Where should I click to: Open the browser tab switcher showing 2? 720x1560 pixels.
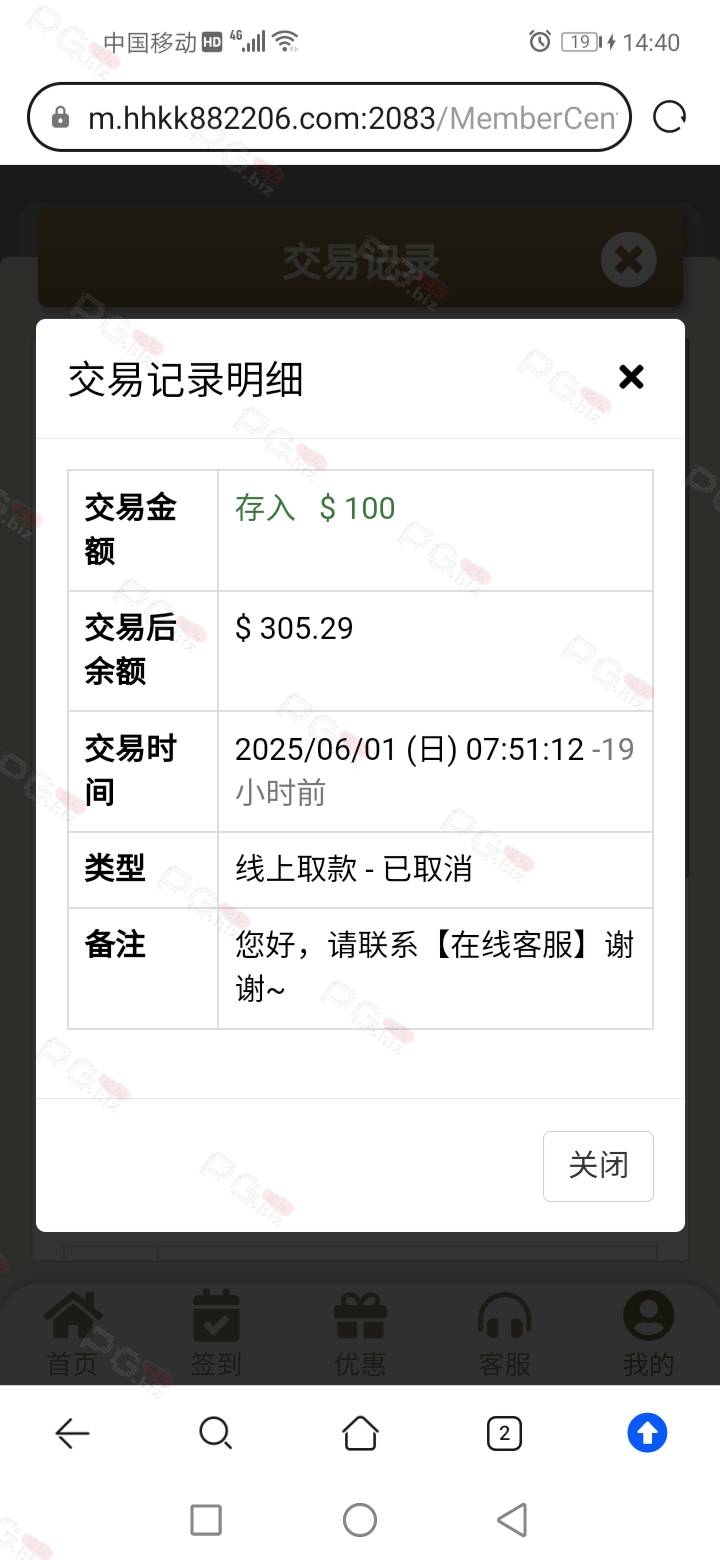click(x=504, y=1434)
